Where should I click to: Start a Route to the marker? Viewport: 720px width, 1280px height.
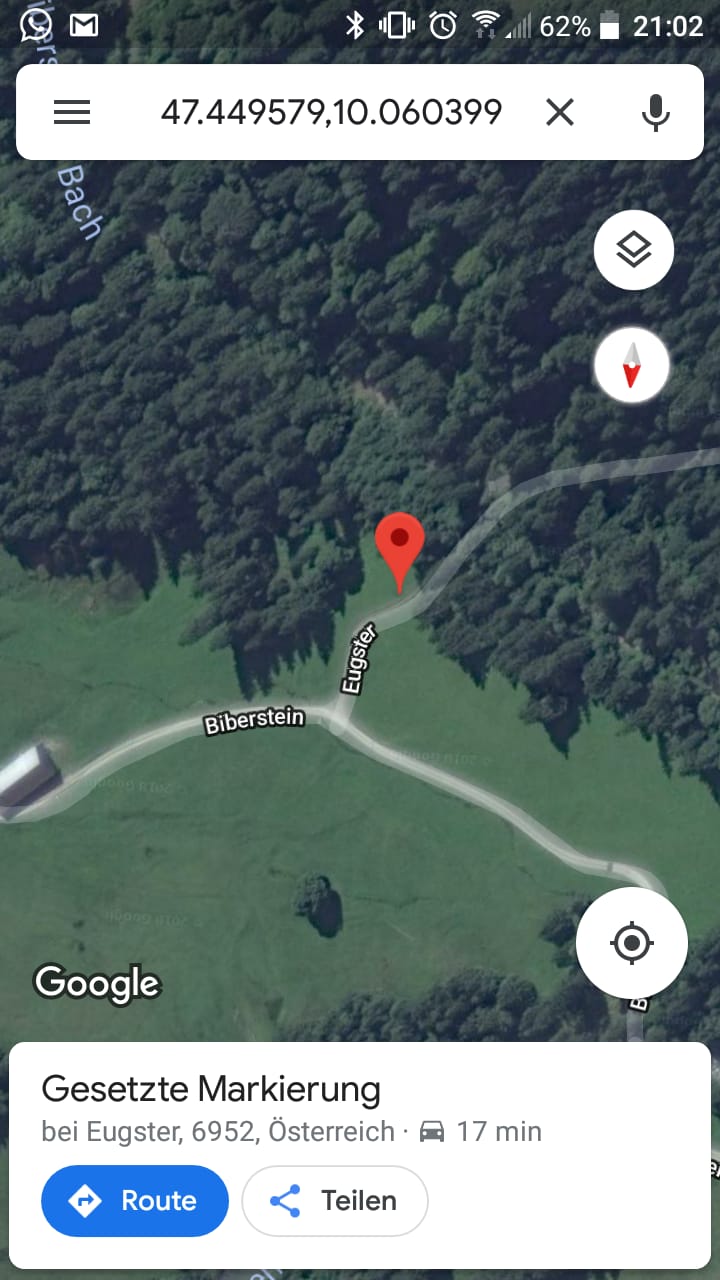click(135, 1201)
